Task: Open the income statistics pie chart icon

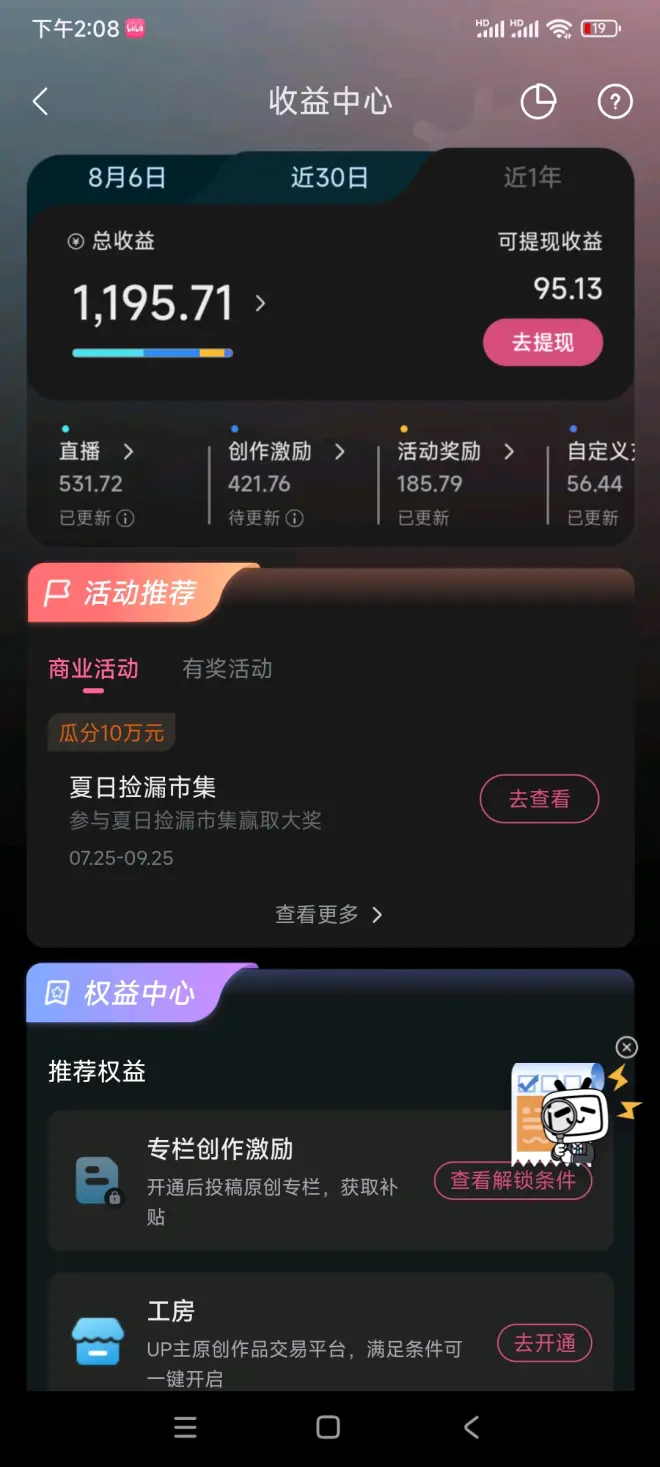Action: 538,101
